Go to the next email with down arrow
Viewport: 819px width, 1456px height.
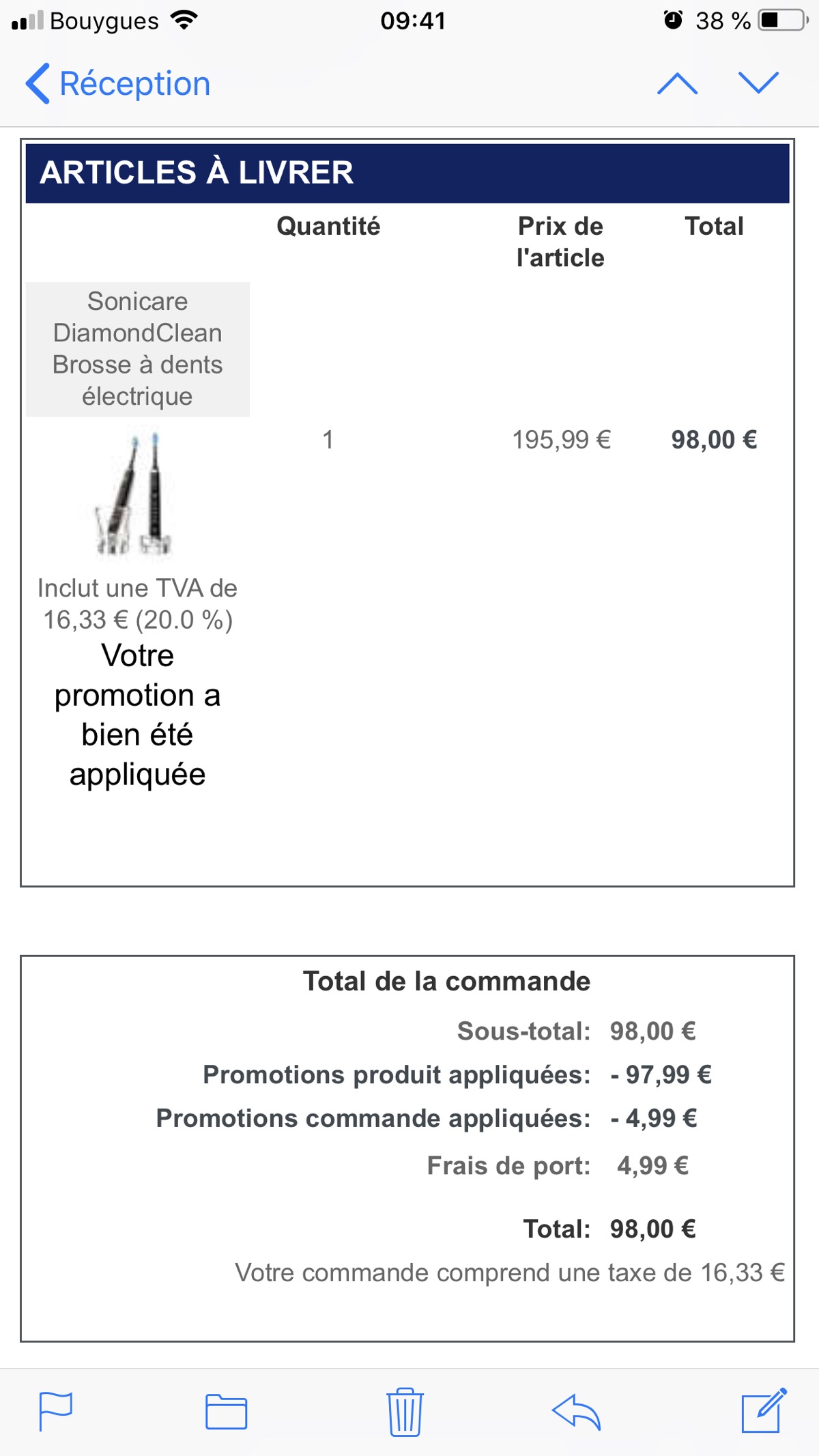click(x=758, y=83)
